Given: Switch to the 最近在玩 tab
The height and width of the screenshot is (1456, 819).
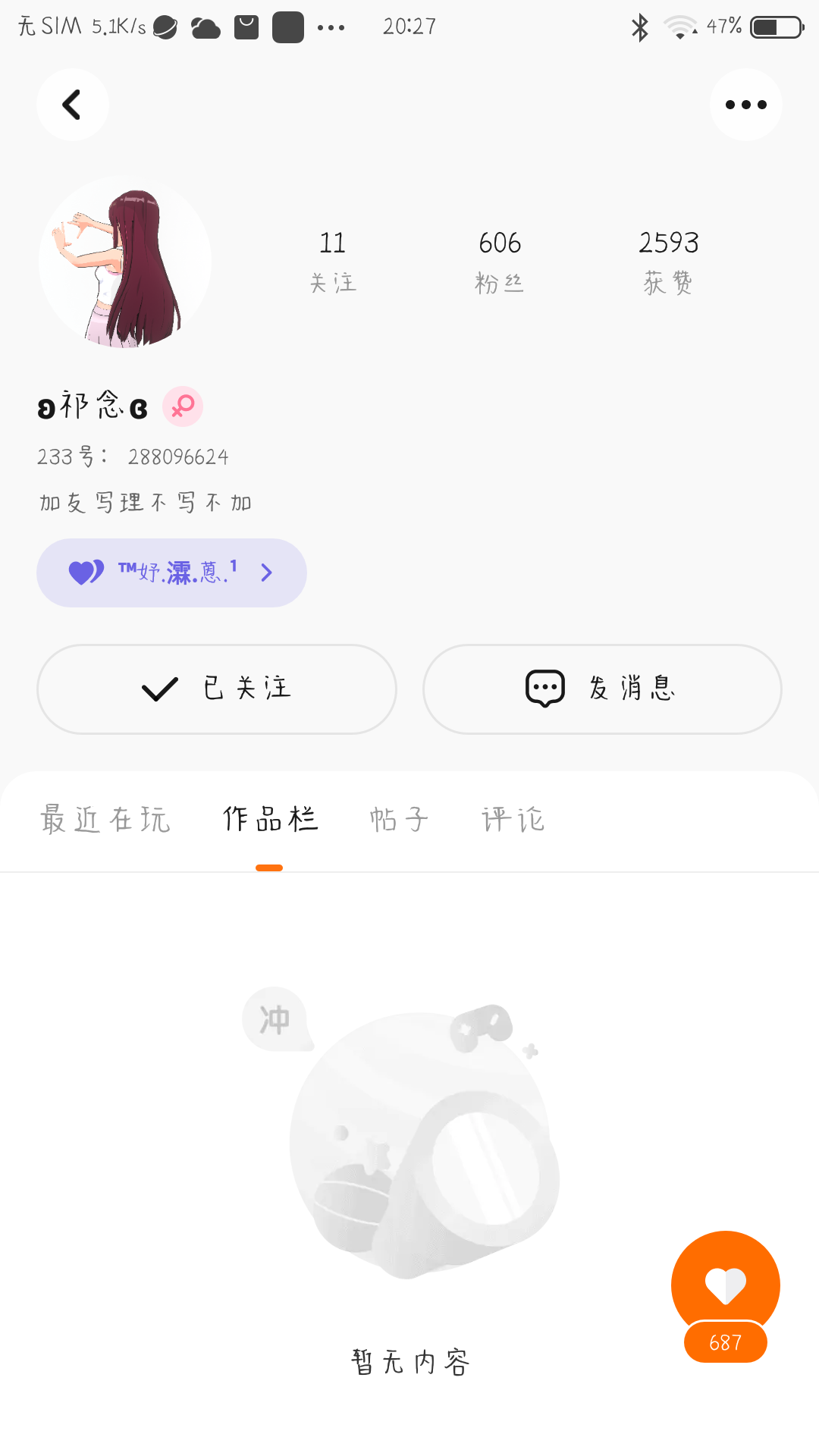Looking at the screenshot, I should tap(105, 820).
